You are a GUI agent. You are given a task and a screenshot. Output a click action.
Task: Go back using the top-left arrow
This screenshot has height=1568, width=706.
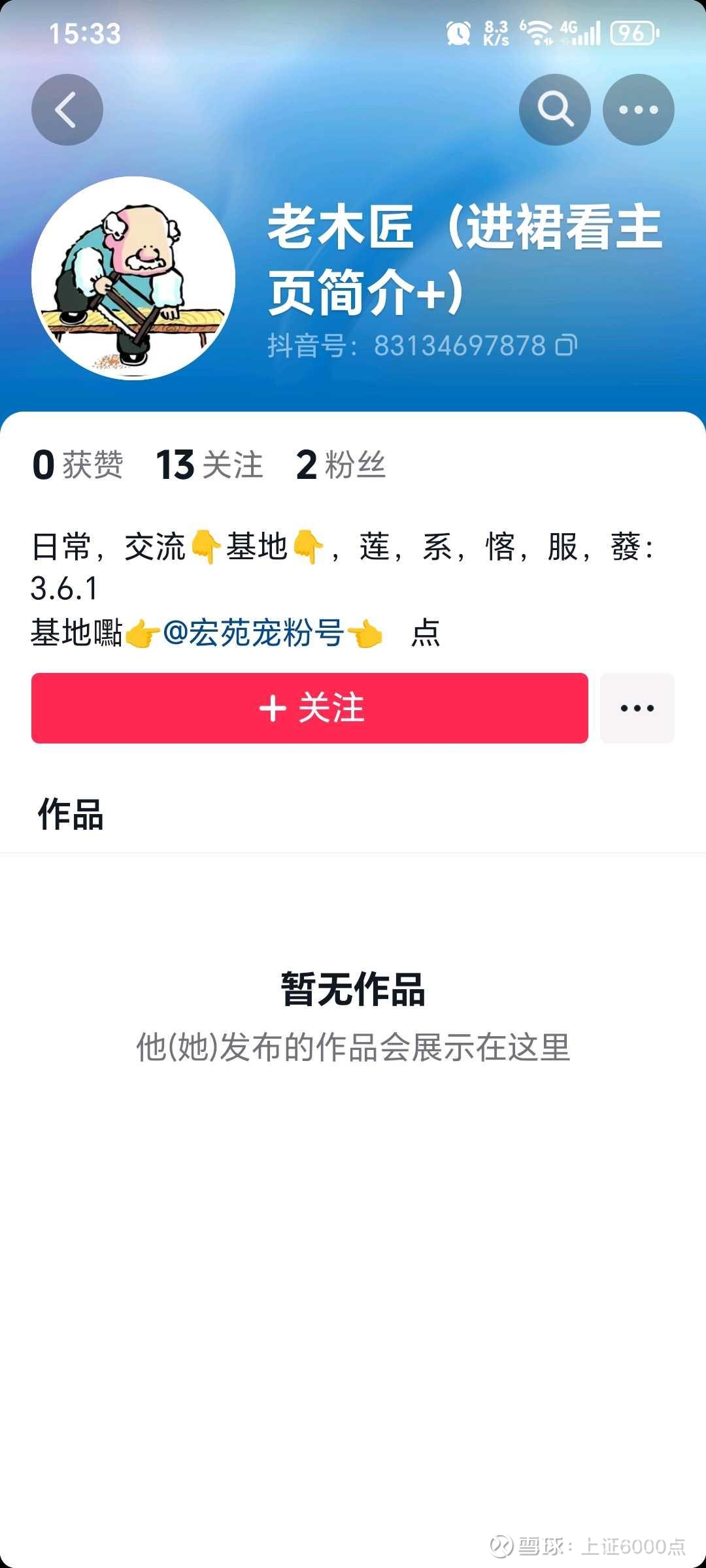[x=67, y=110]
